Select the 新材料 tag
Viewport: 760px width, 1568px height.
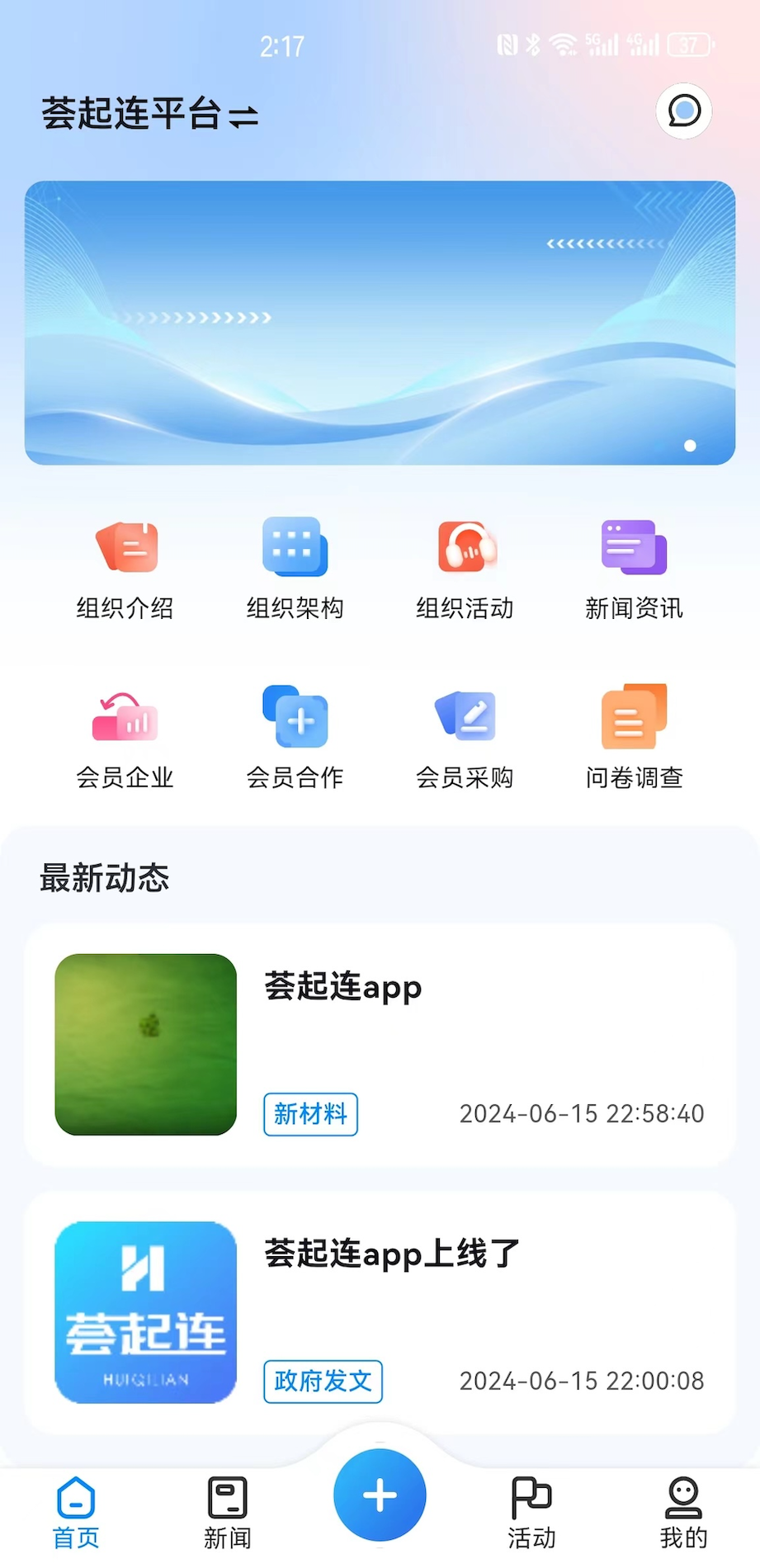click(310, 1114)
